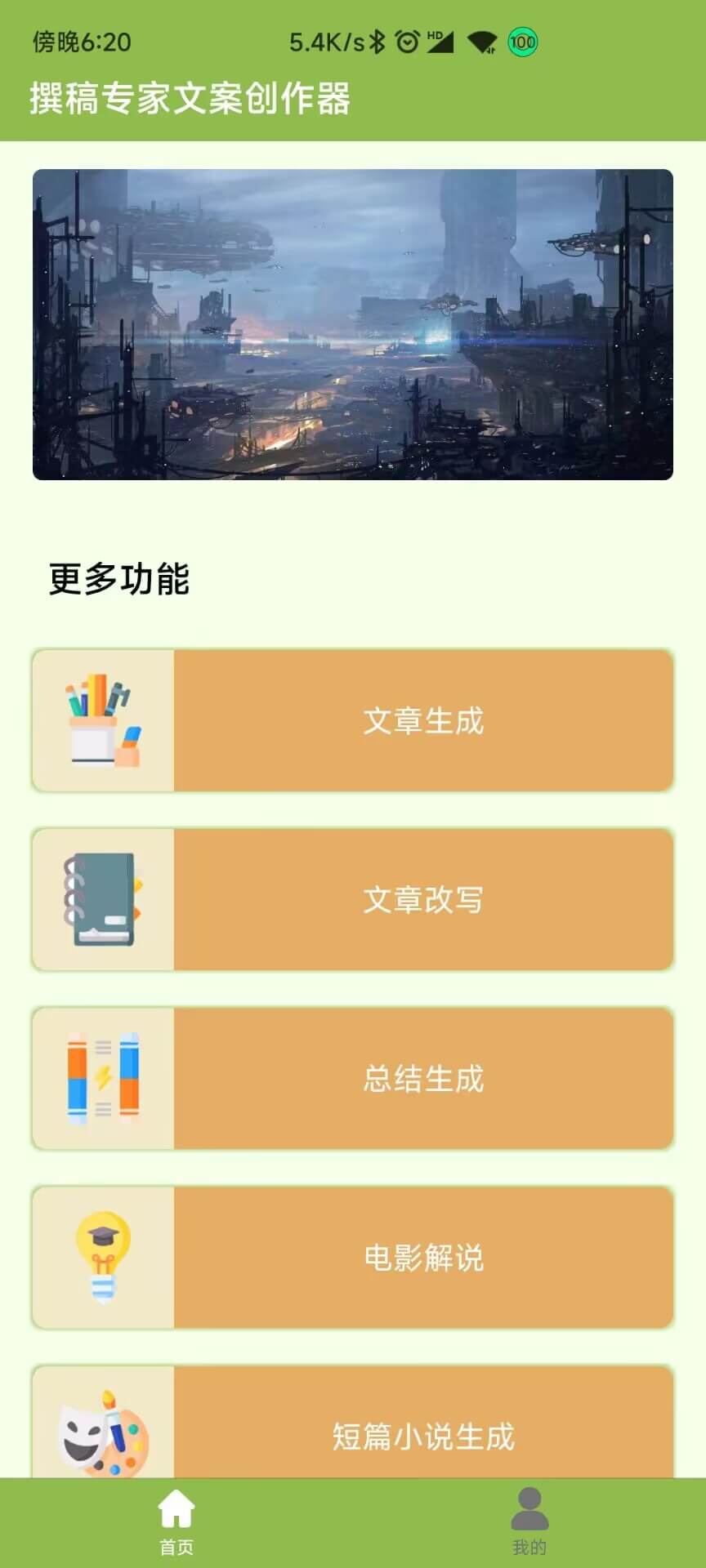Screen dimensions: 706x1568
Task: Switch to the 我的 tab
Action: pos(529,1521)
